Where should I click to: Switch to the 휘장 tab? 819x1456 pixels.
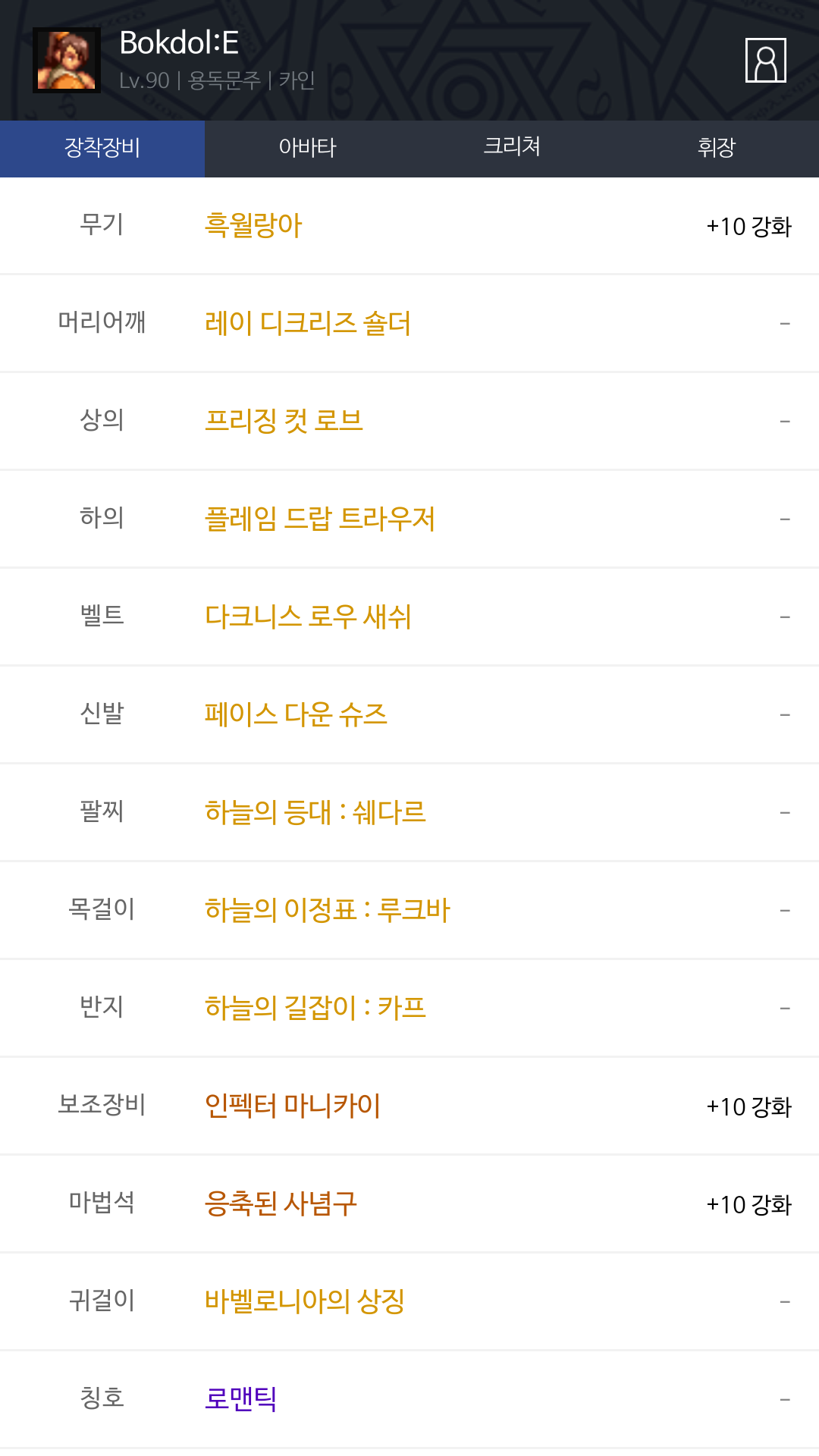(717, 148)
